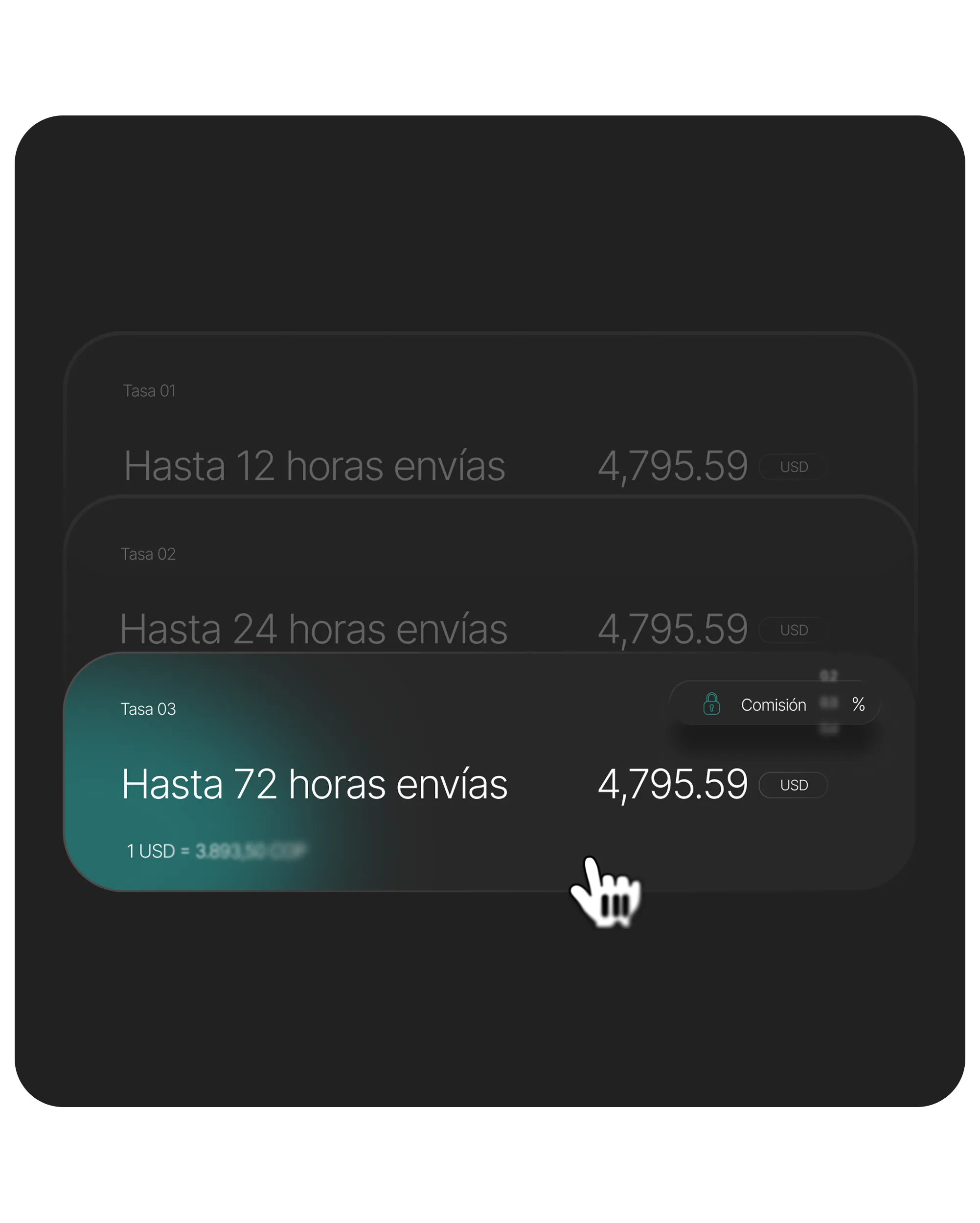Click the Tasa 01 label

point(149,390)
